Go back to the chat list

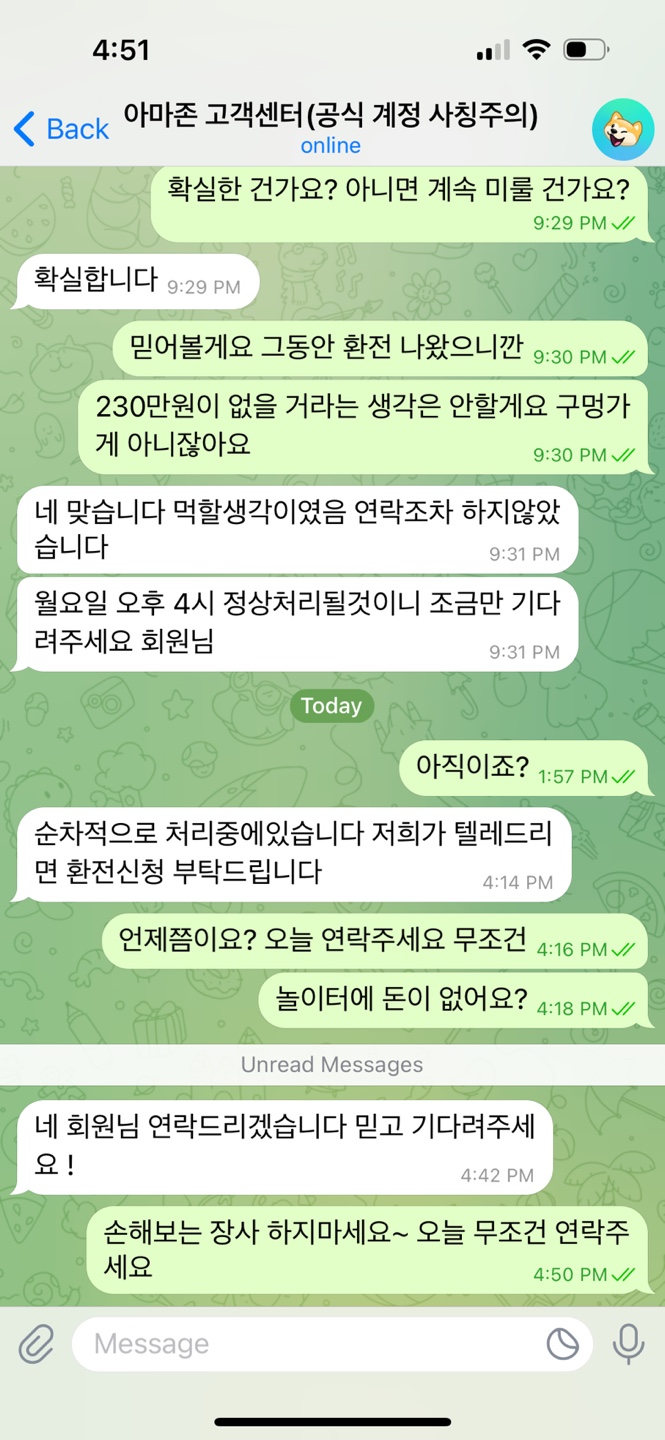click(60, 129)
